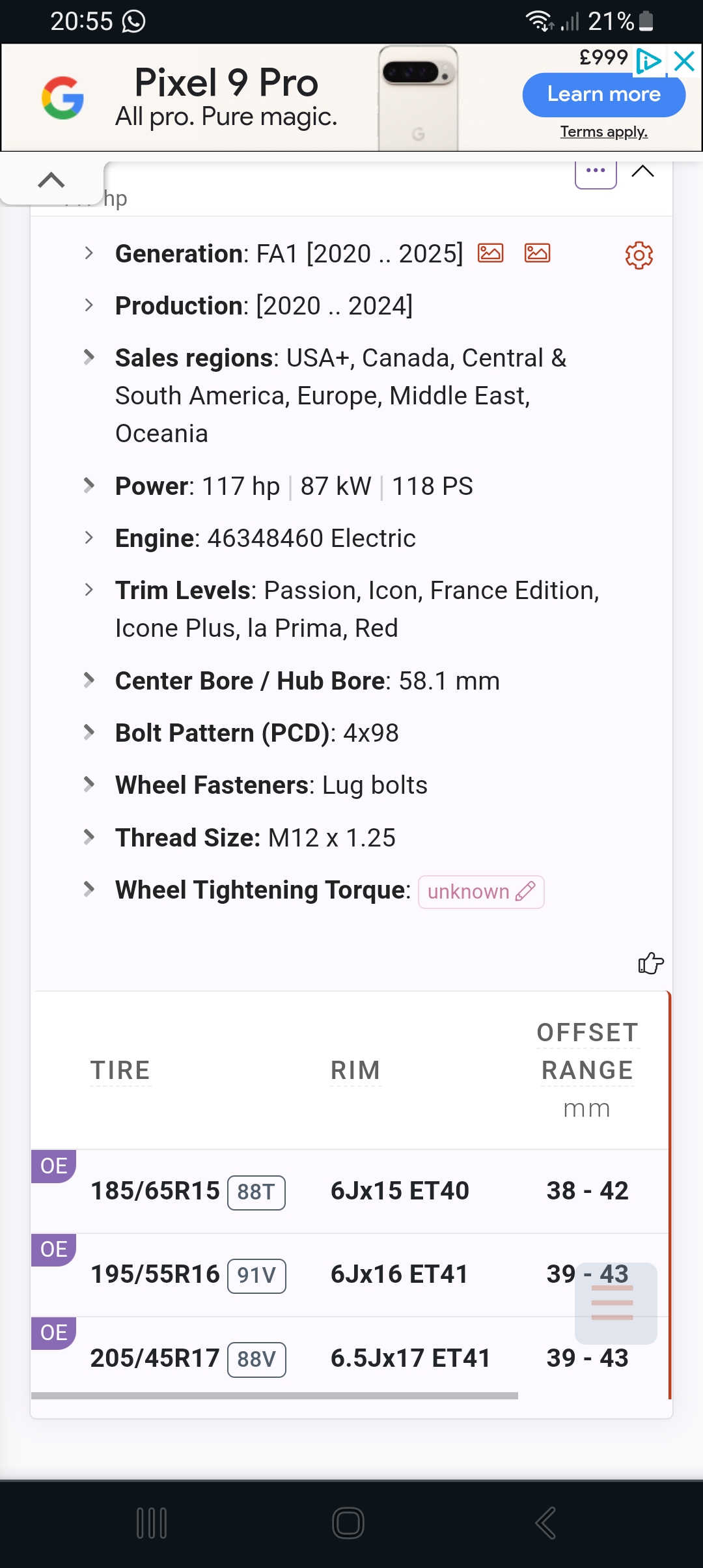Tap Learn more on the Pixel ad
Image resolution: width=703 pixels, height=1568 pixels.
tap(603, 94)
